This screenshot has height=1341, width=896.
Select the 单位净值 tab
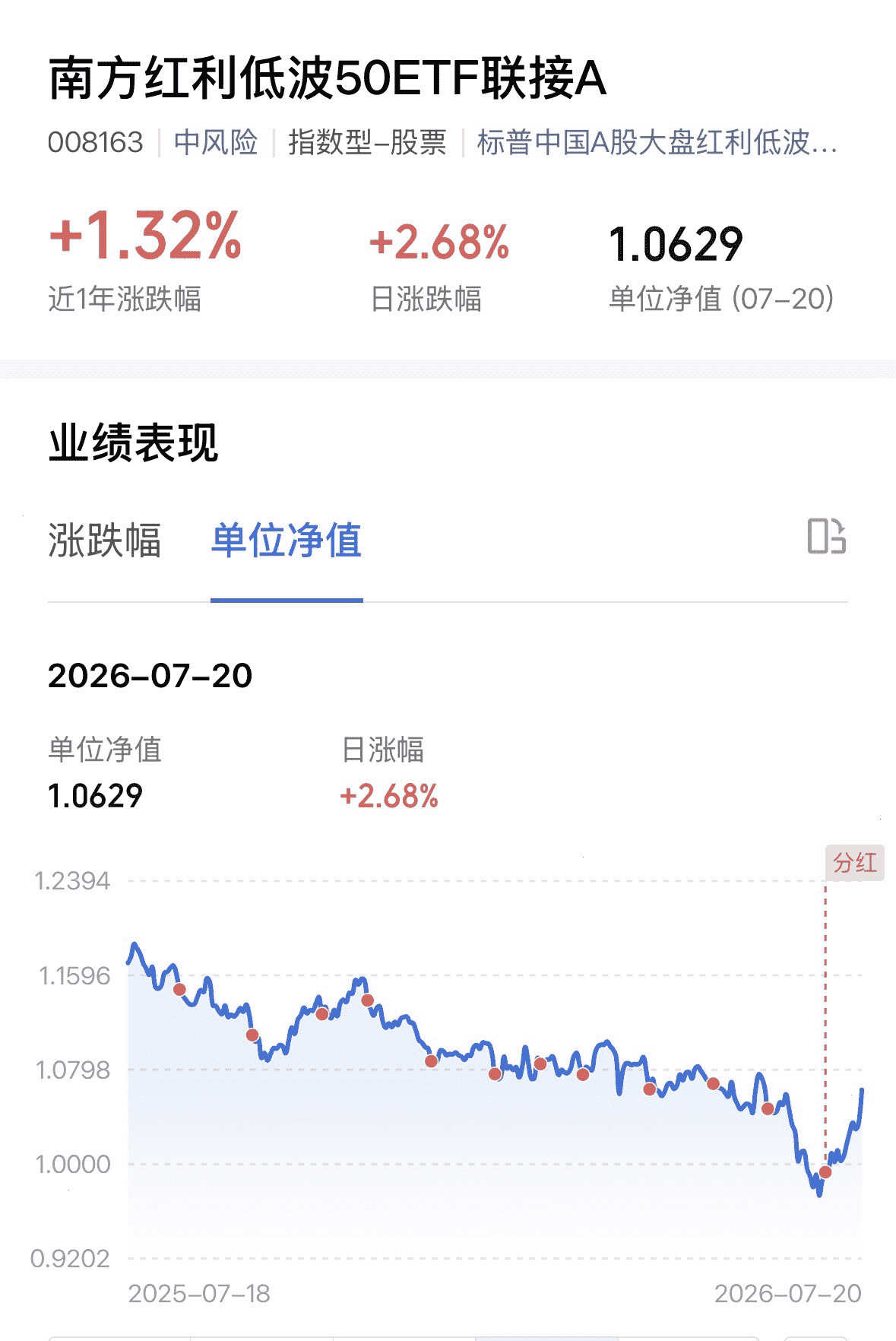pos(287,541)
